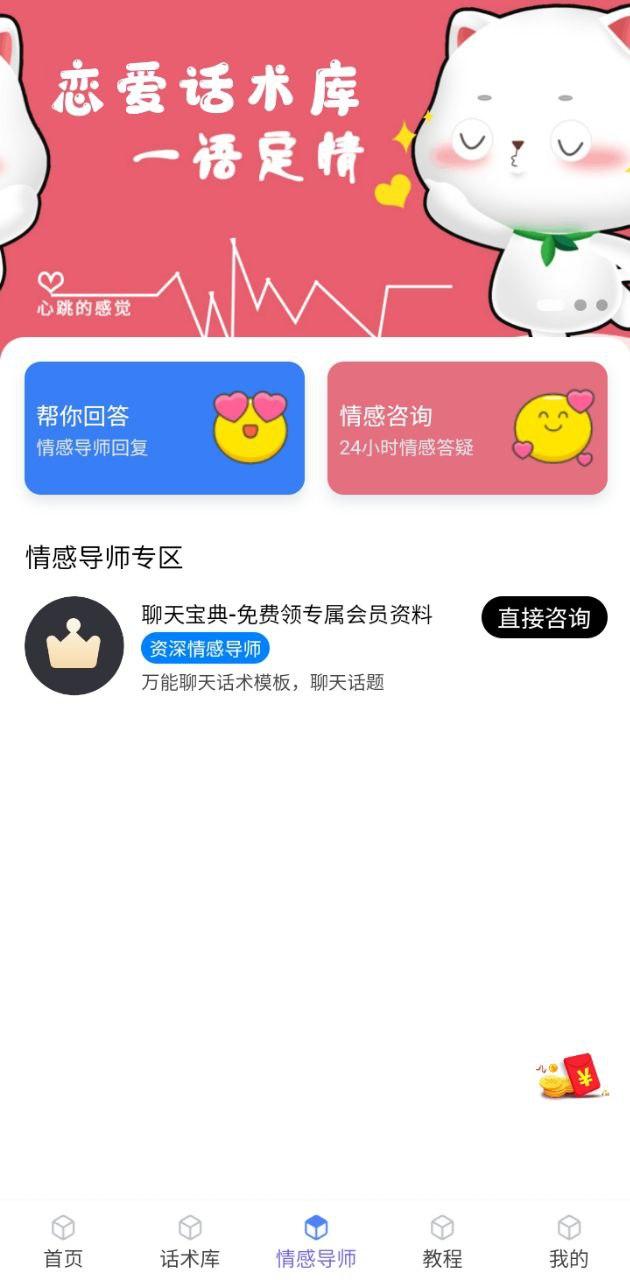The image size is (630, 1280).
Task: Open the 我的 tab
Action: click(x=568, y=1242)
